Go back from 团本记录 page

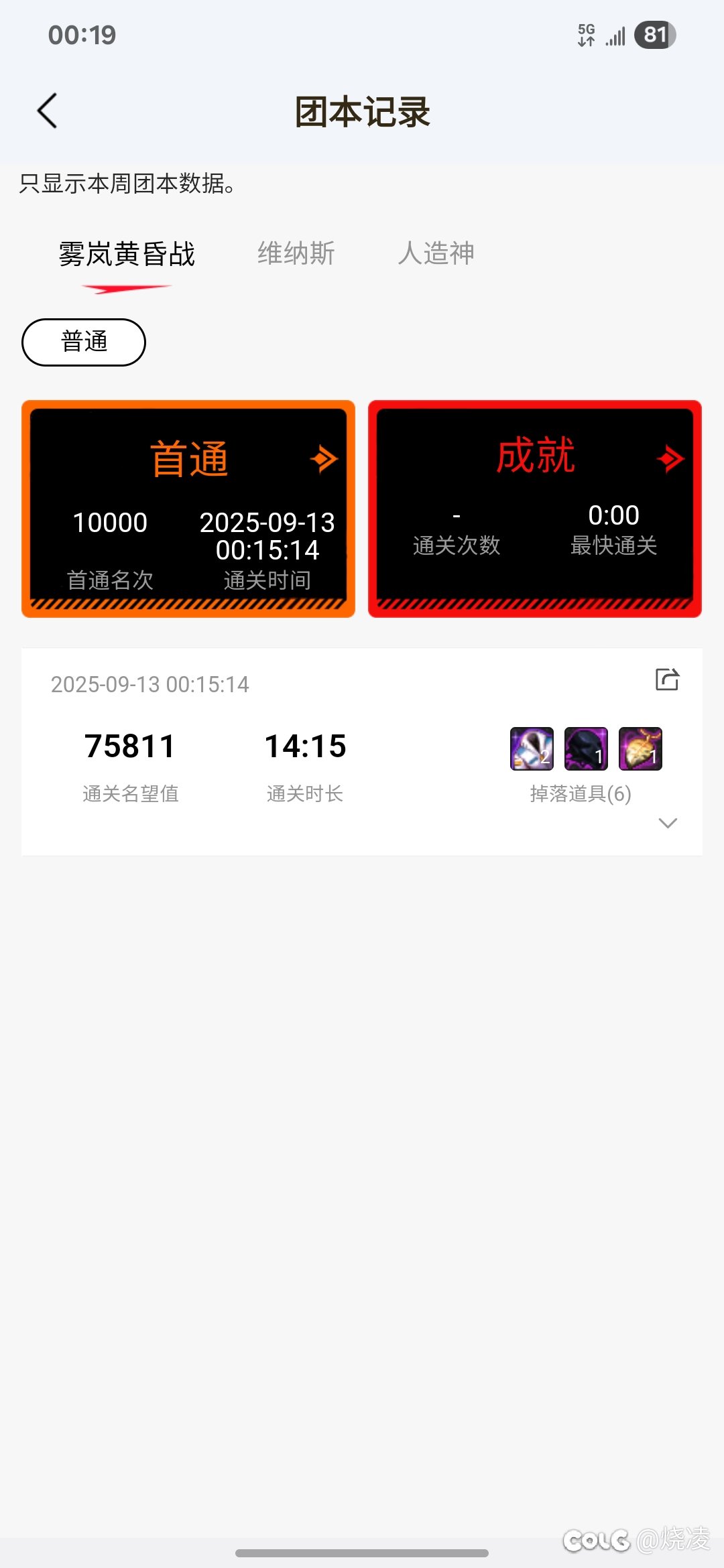[47, 111]
